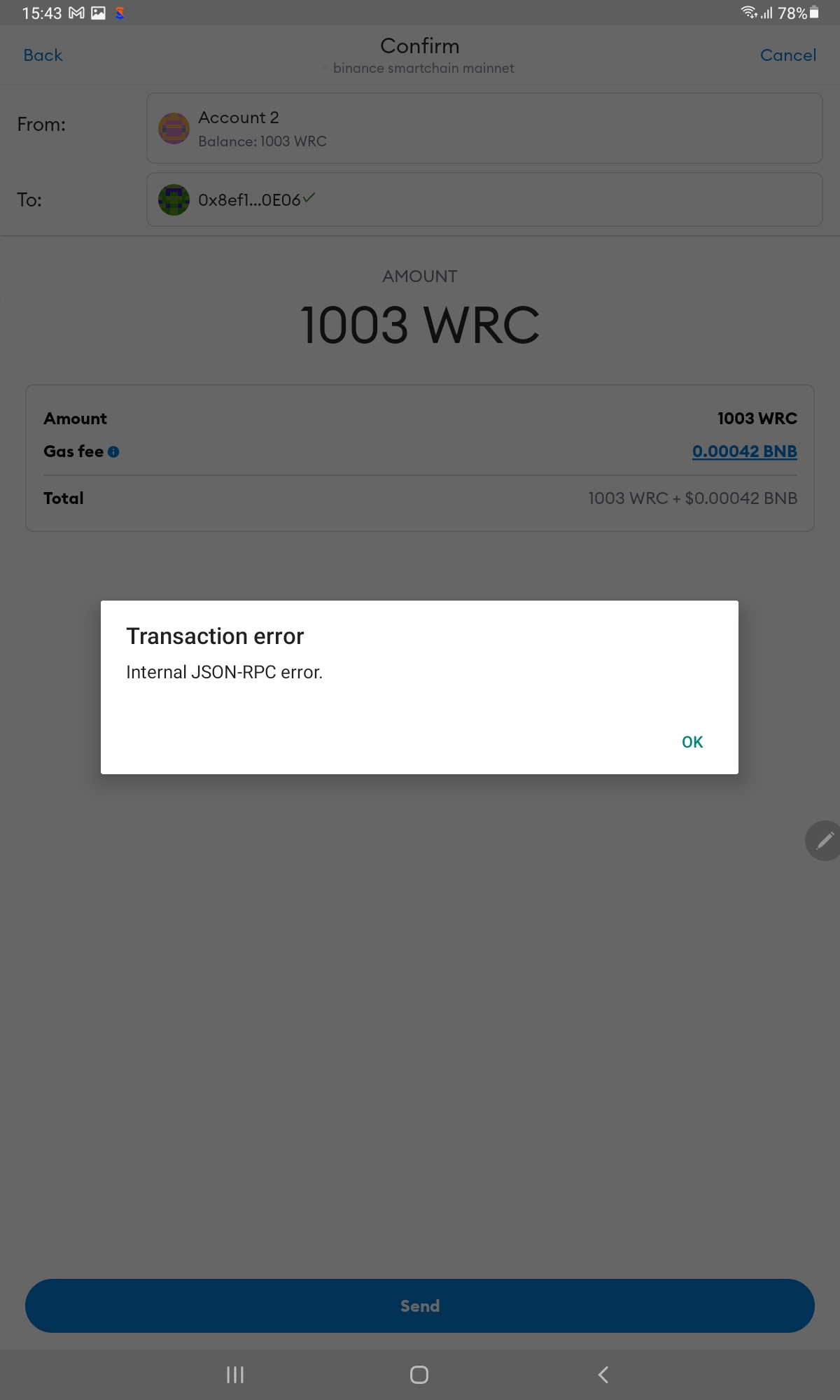Open the recipient address 0x8ef1...0E06
This screenshot has width=840, height=1400.
pyautogui.click(x=484, y=200)
